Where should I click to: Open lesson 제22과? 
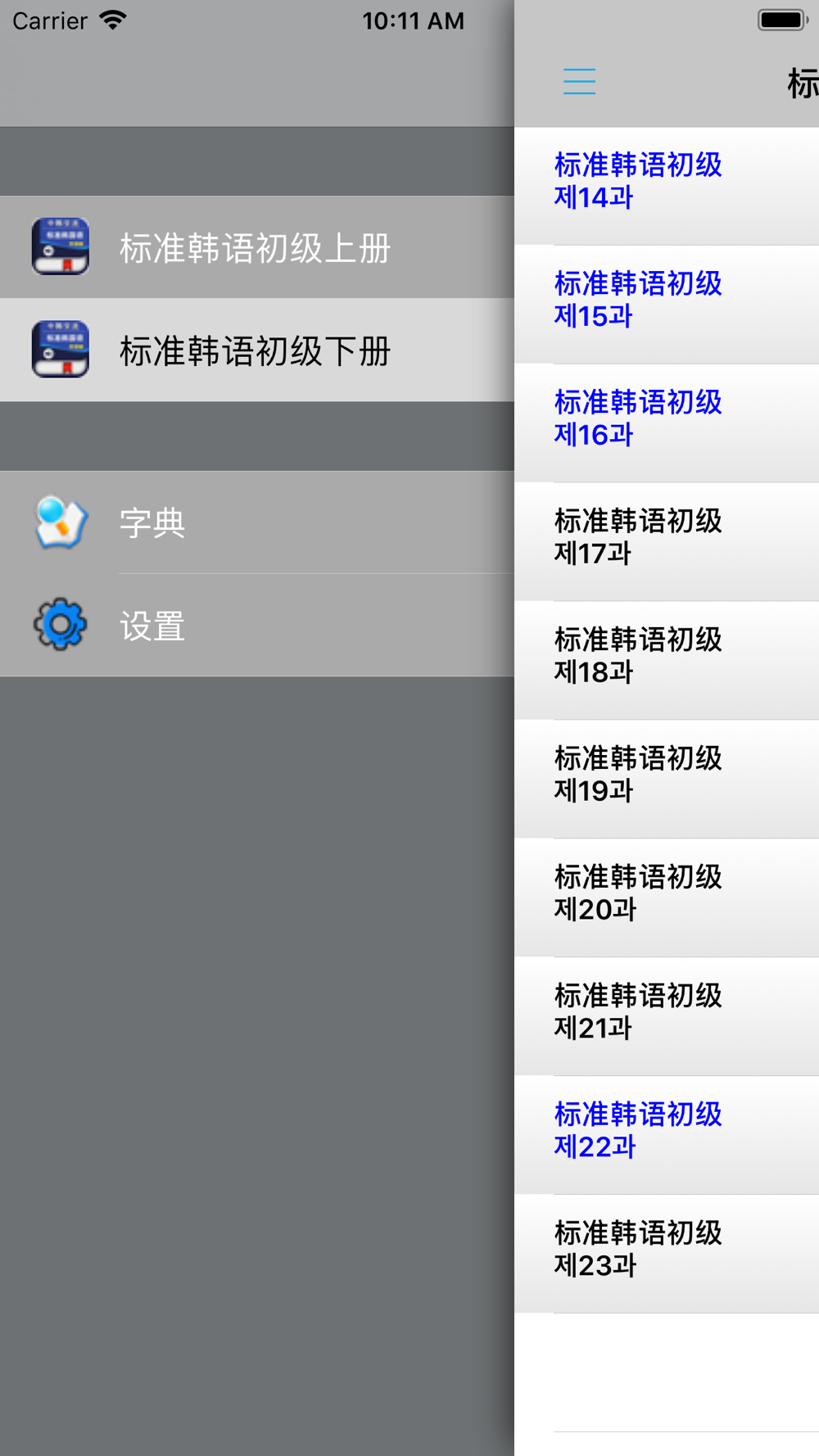(667, 1135)
